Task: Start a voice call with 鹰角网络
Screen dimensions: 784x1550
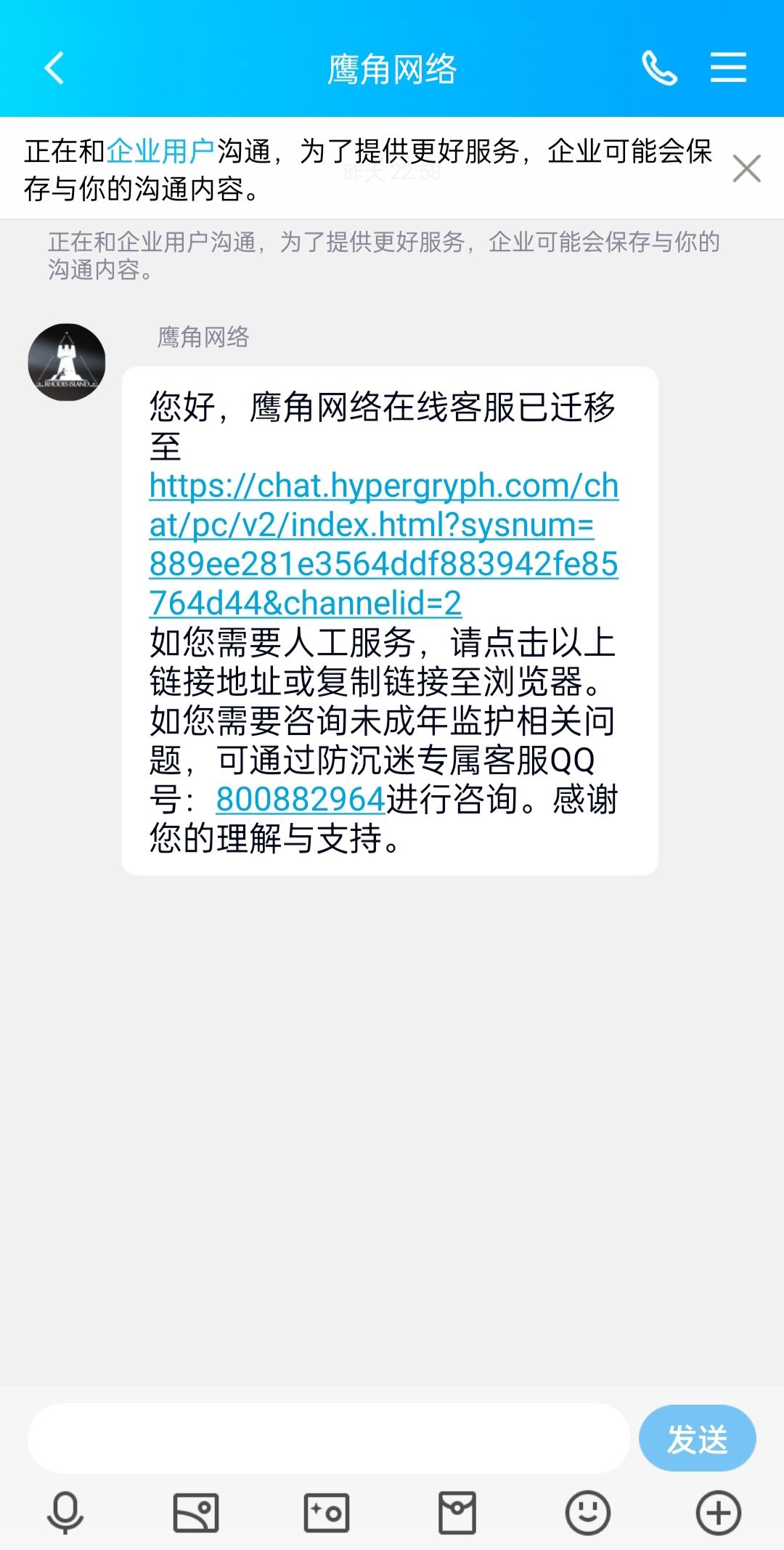Action: 659,69
